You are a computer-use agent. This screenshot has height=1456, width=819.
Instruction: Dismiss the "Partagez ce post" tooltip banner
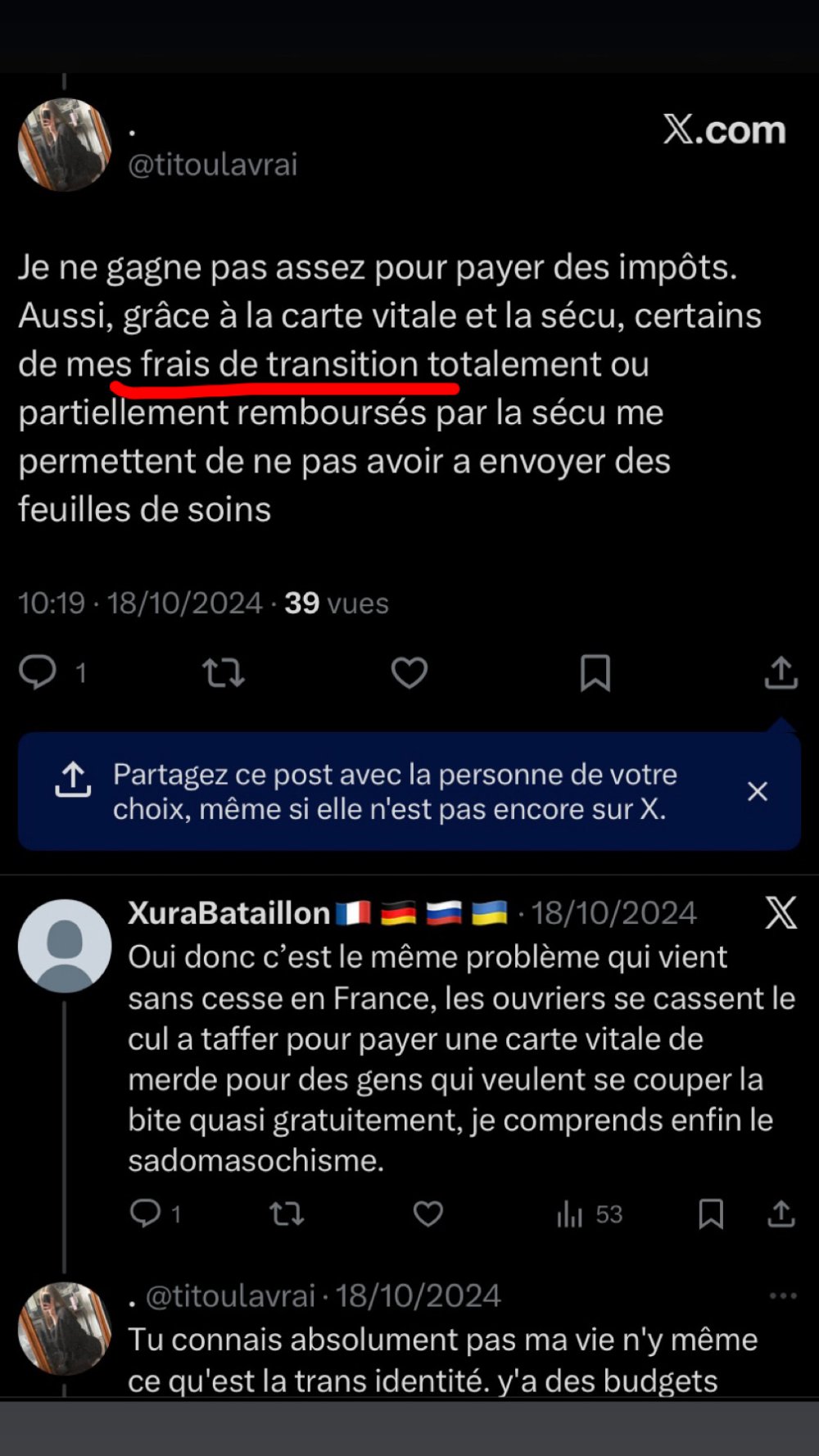758,791
